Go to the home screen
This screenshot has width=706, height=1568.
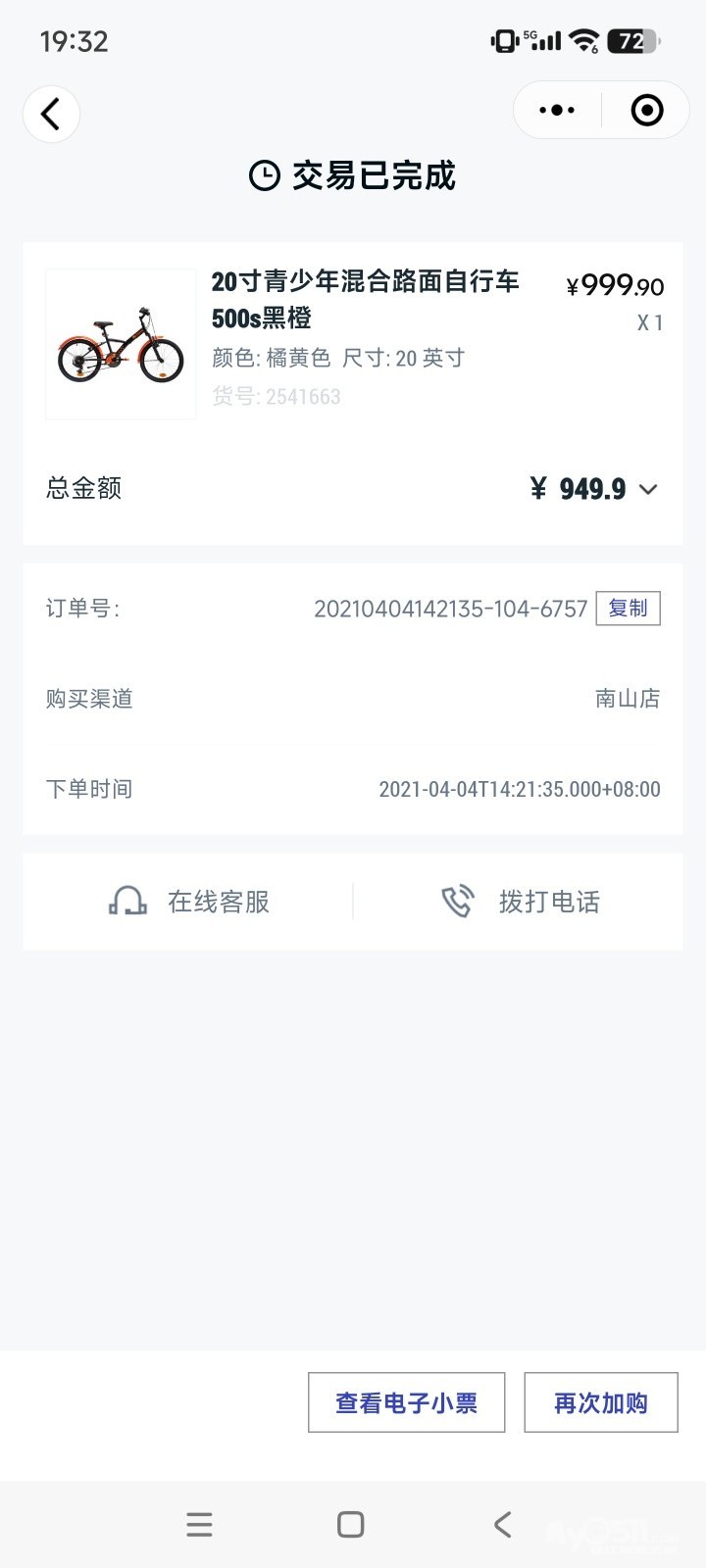pyautogui.click(x=350, y=1524)
